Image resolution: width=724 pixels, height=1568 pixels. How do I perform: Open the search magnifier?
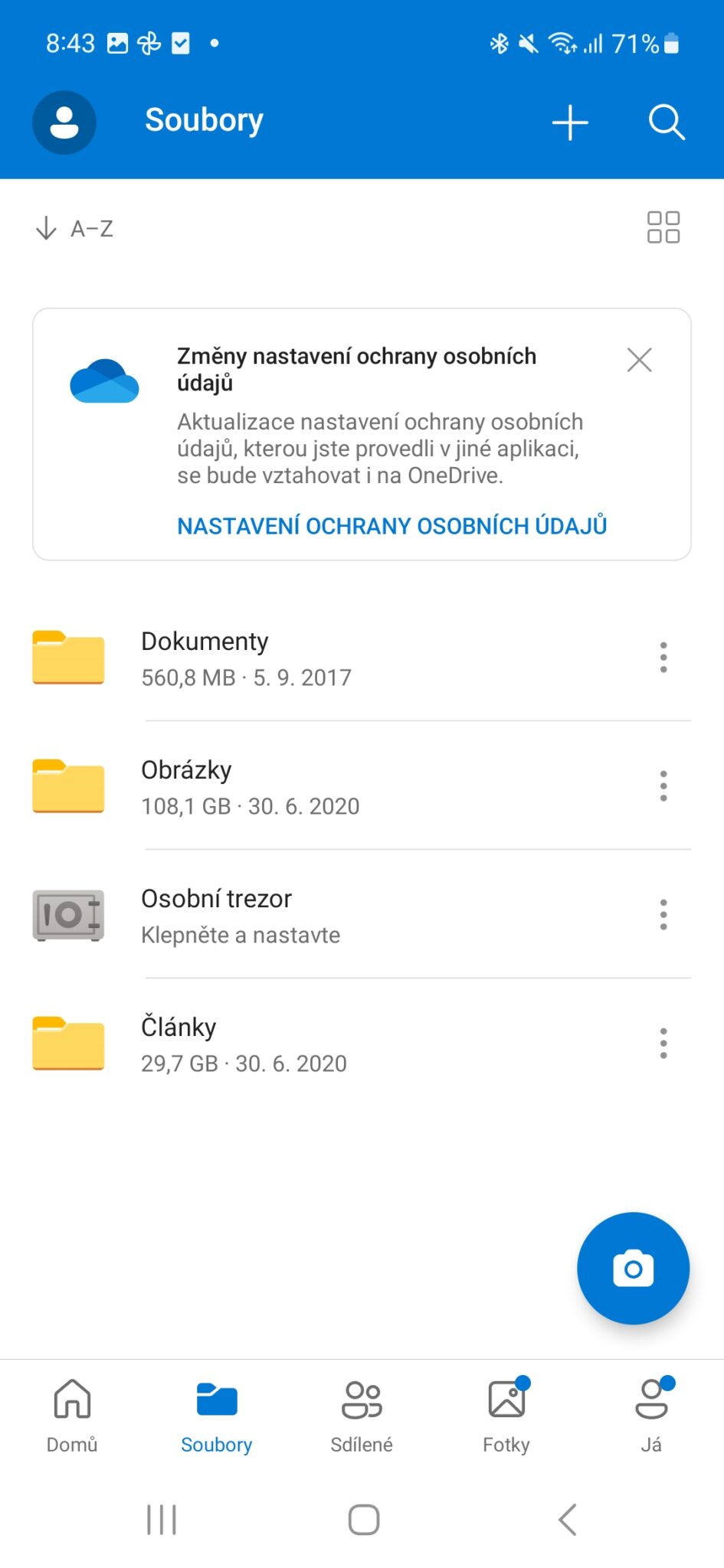point(666,122)
